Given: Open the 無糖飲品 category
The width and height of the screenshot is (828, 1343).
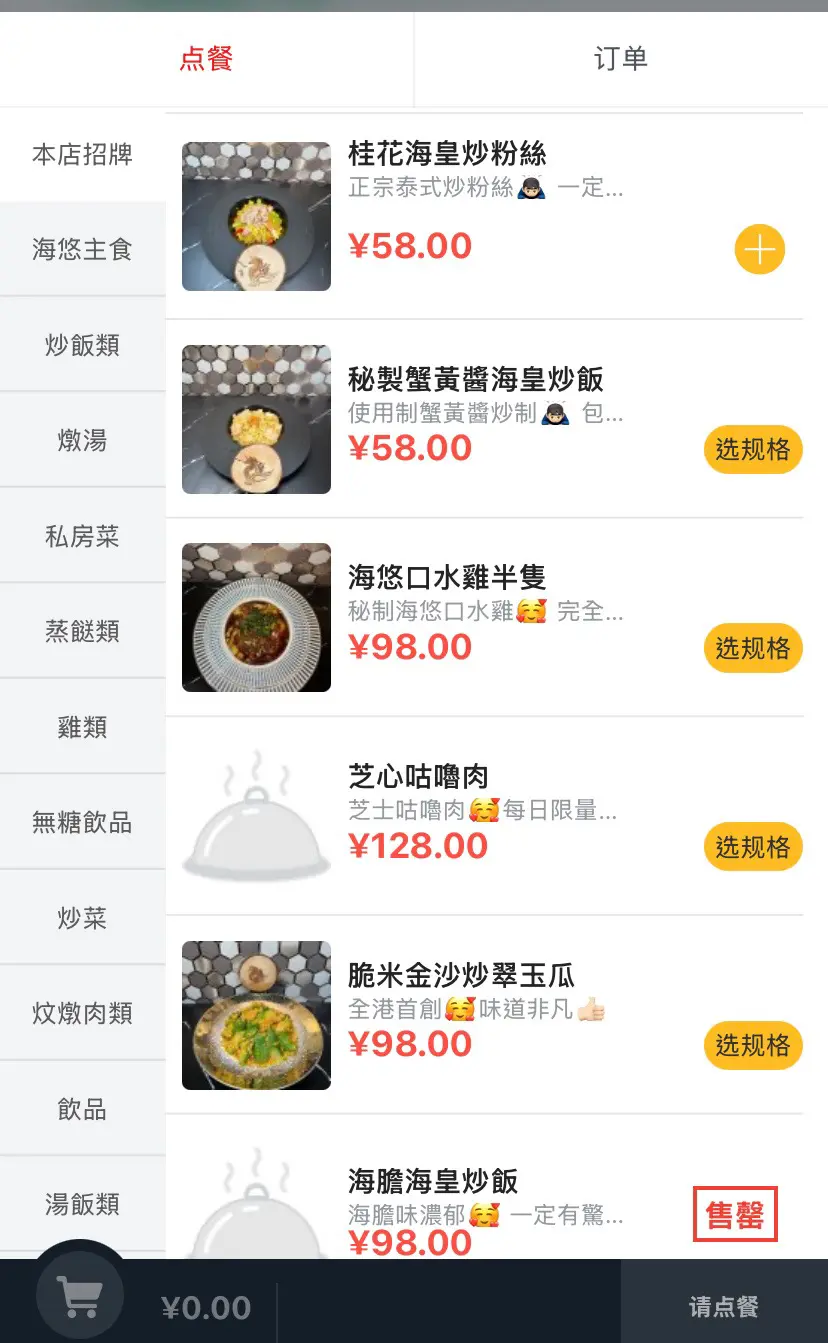Looking at the screenshot, I should pos(82,823).
